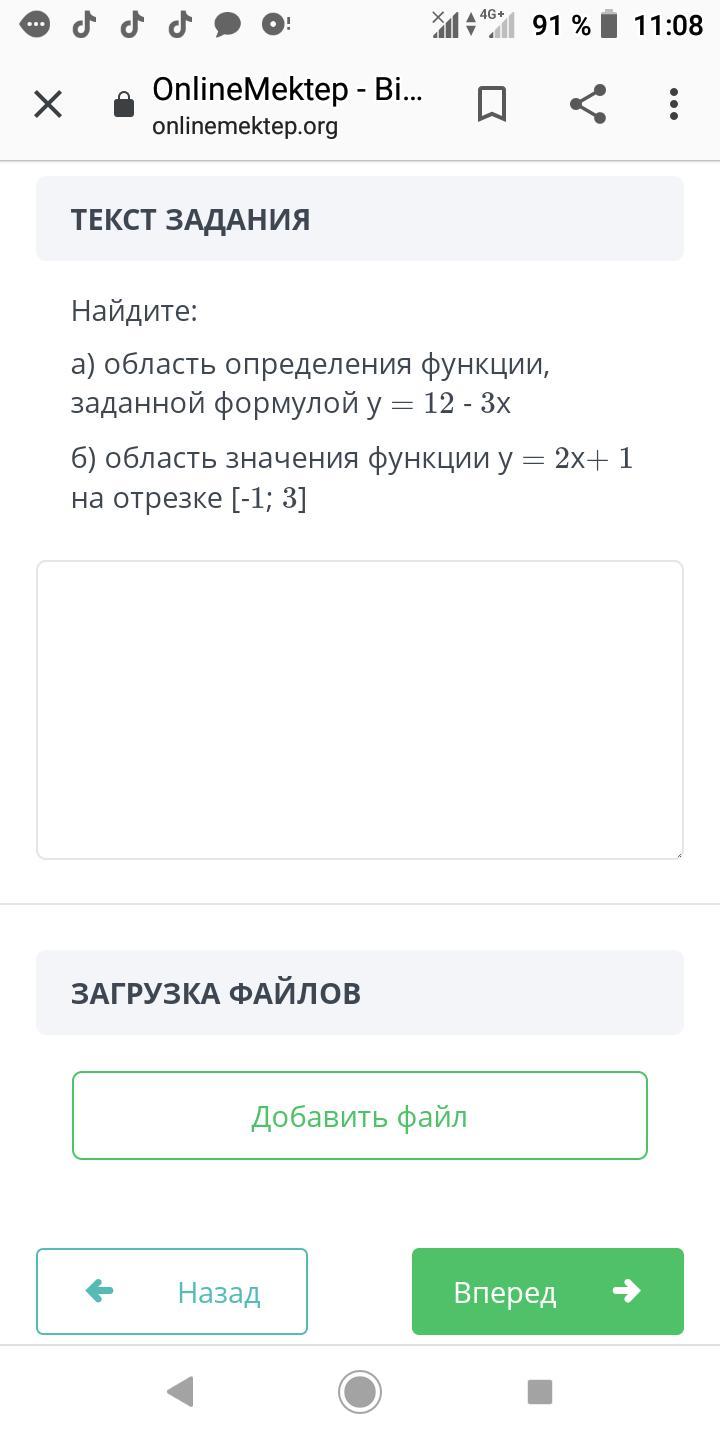Close the OnlineMektep browser tab
This screenshot has height=1440, width=720.
coord(48,104)
